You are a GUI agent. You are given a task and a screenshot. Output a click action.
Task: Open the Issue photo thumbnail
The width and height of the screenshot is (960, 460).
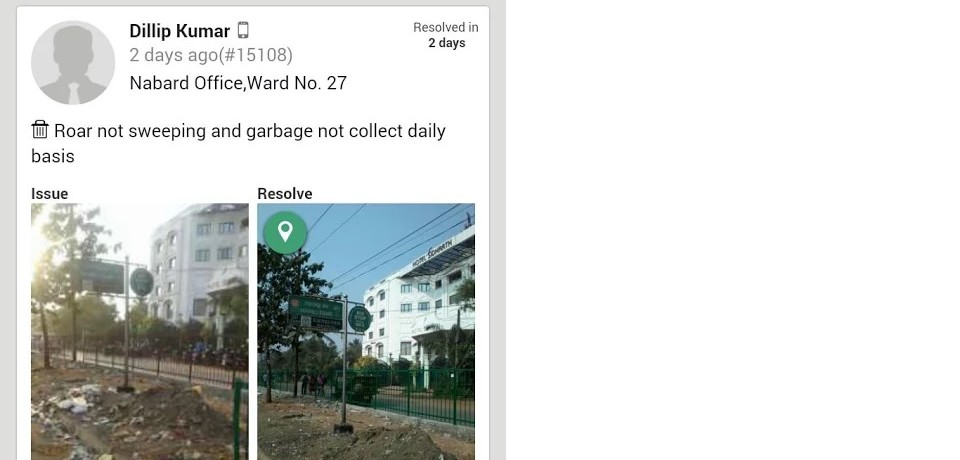[x=139, y=330]
